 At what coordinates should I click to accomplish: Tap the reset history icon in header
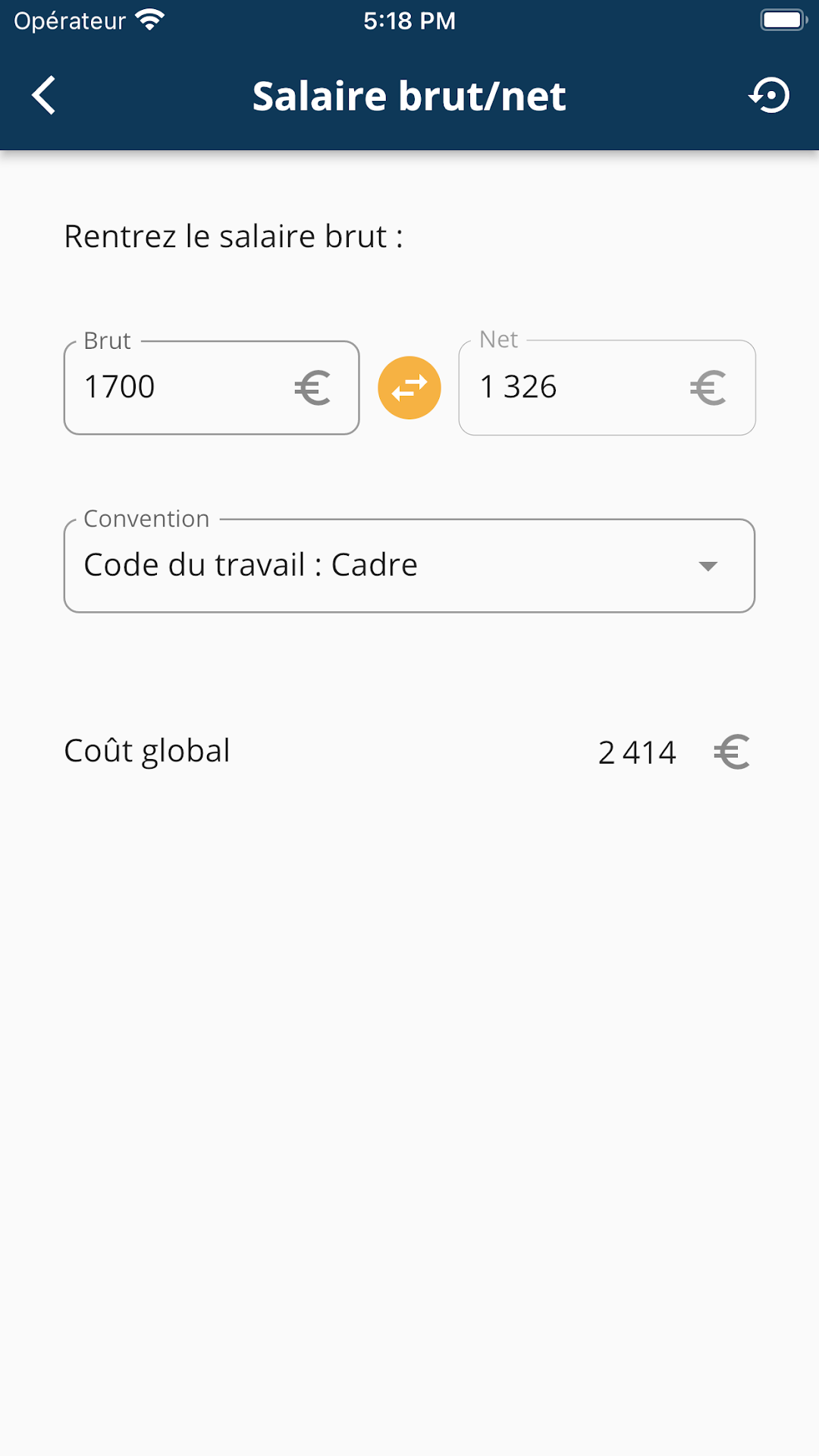[x=770, y=96]
